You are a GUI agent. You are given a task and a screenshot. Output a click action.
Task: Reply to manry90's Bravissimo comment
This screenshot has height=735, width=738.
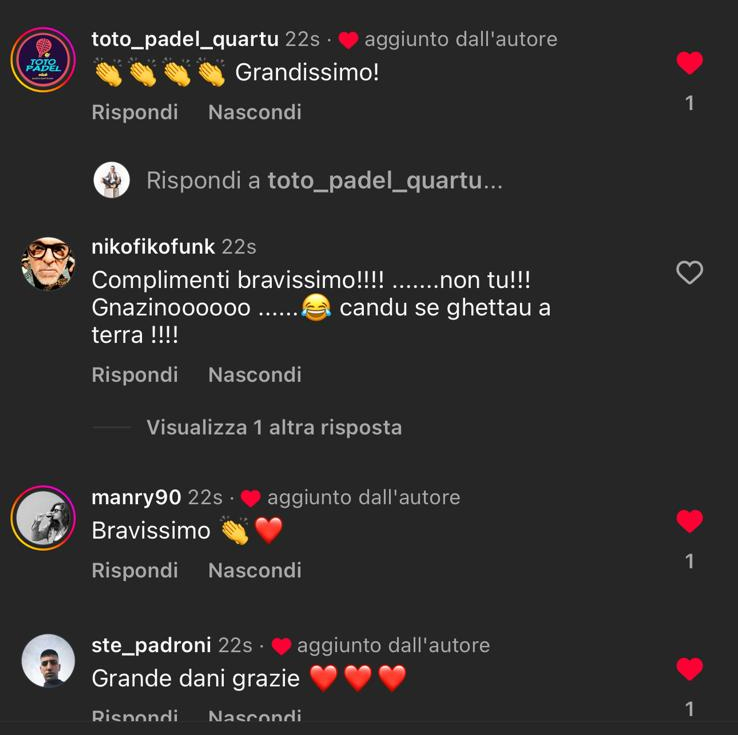click(135, 570)
